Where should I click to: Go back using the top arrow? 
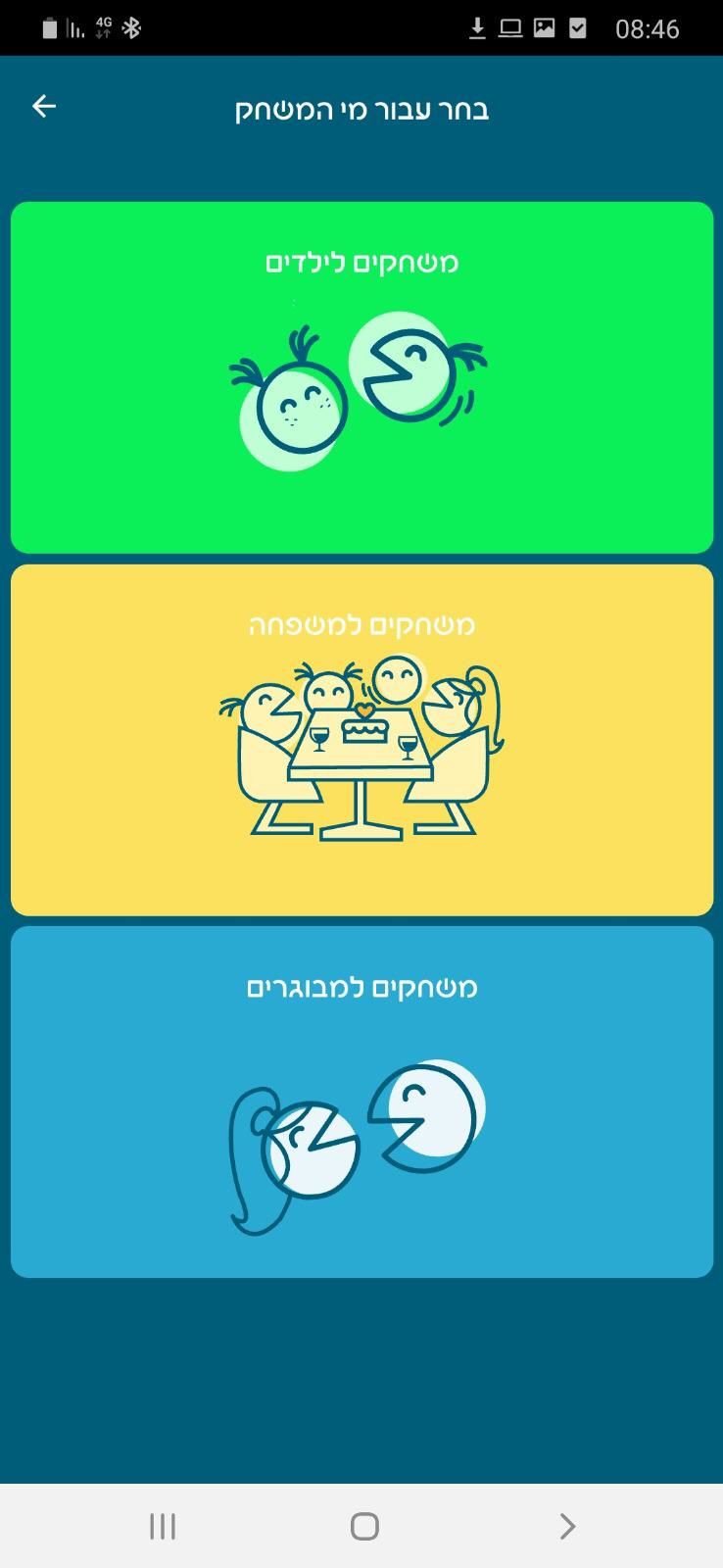point(44,107)
